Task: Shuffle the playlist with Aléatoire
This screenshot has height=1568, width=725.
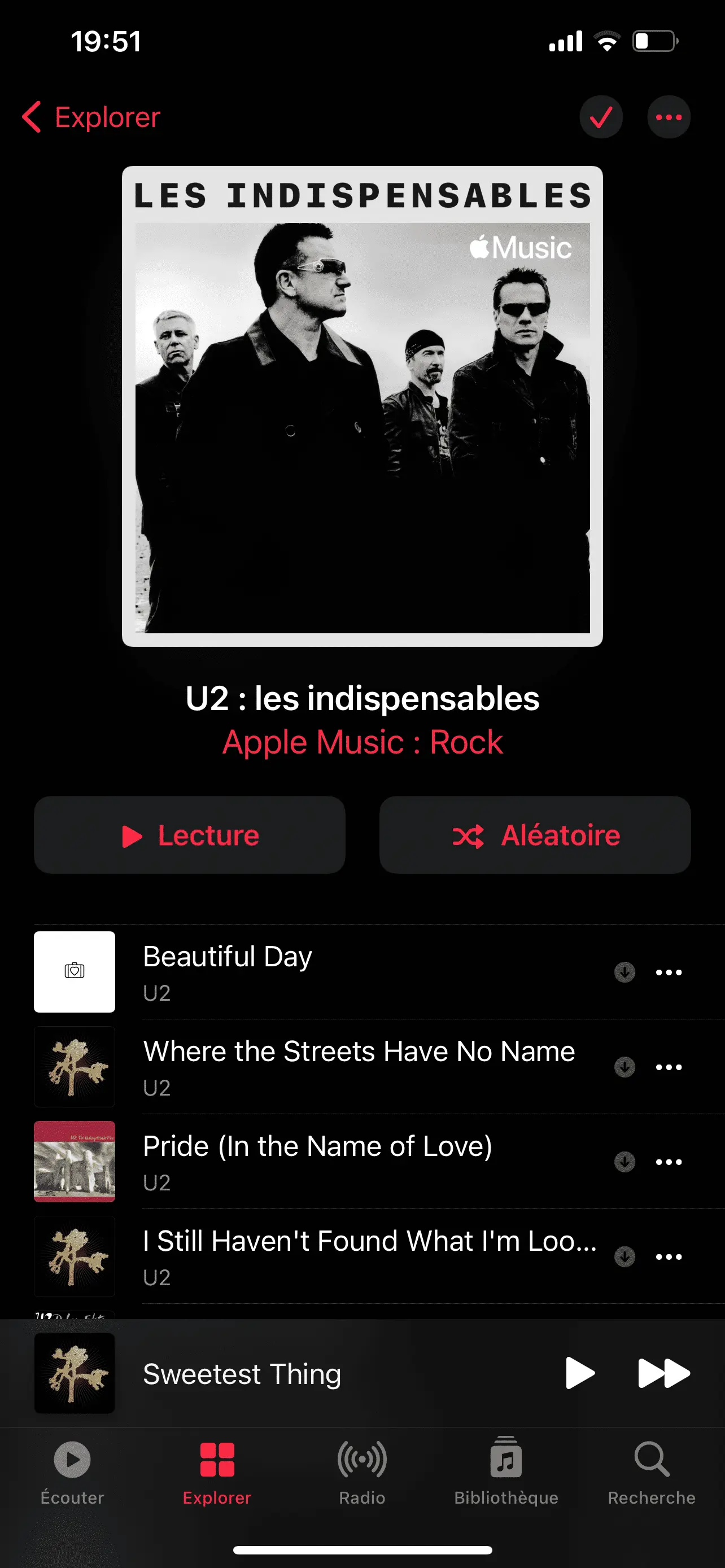Action: 535,835
